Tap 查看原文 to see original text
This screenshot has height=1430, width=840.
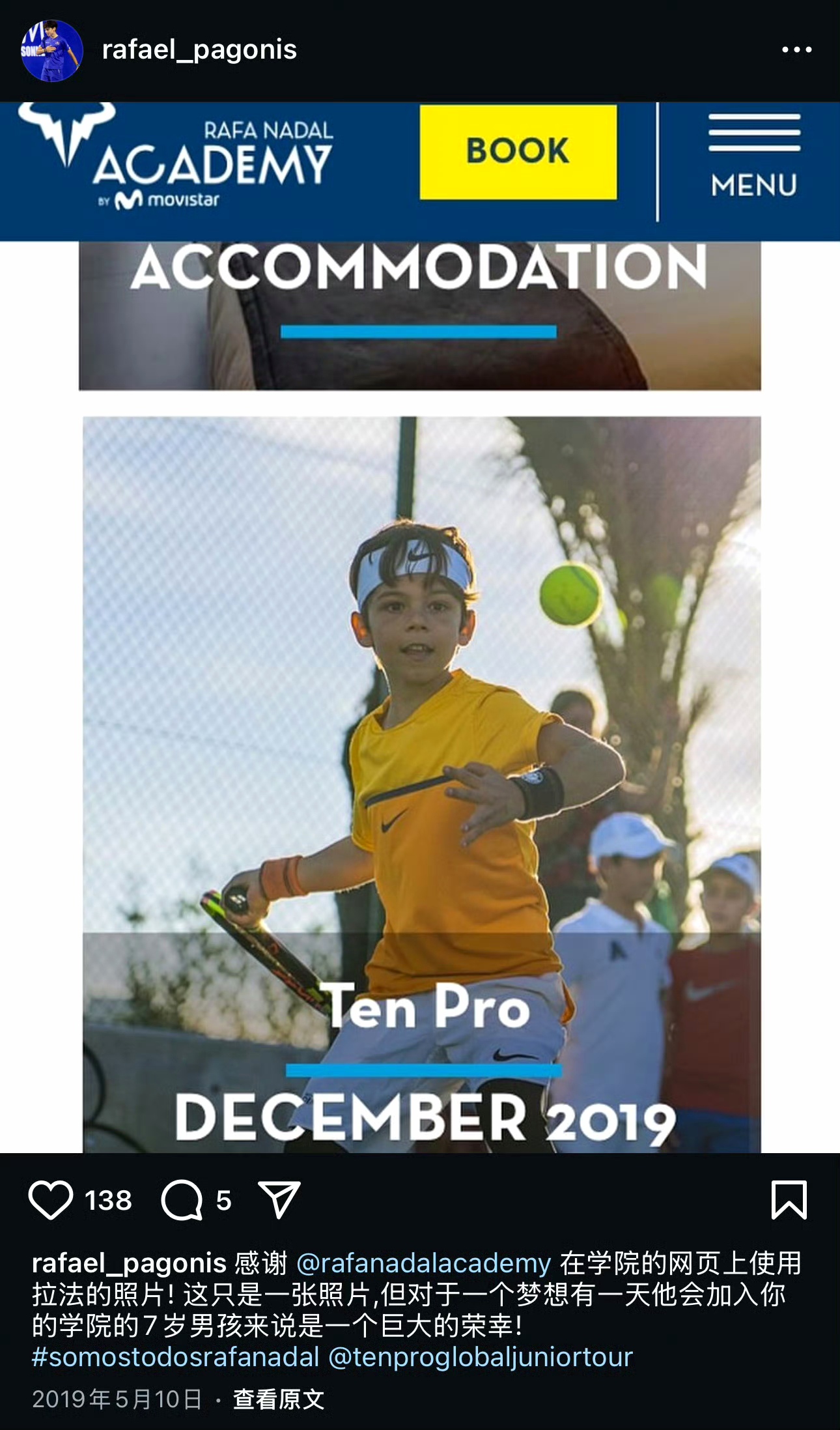(x=279, y=1399)
